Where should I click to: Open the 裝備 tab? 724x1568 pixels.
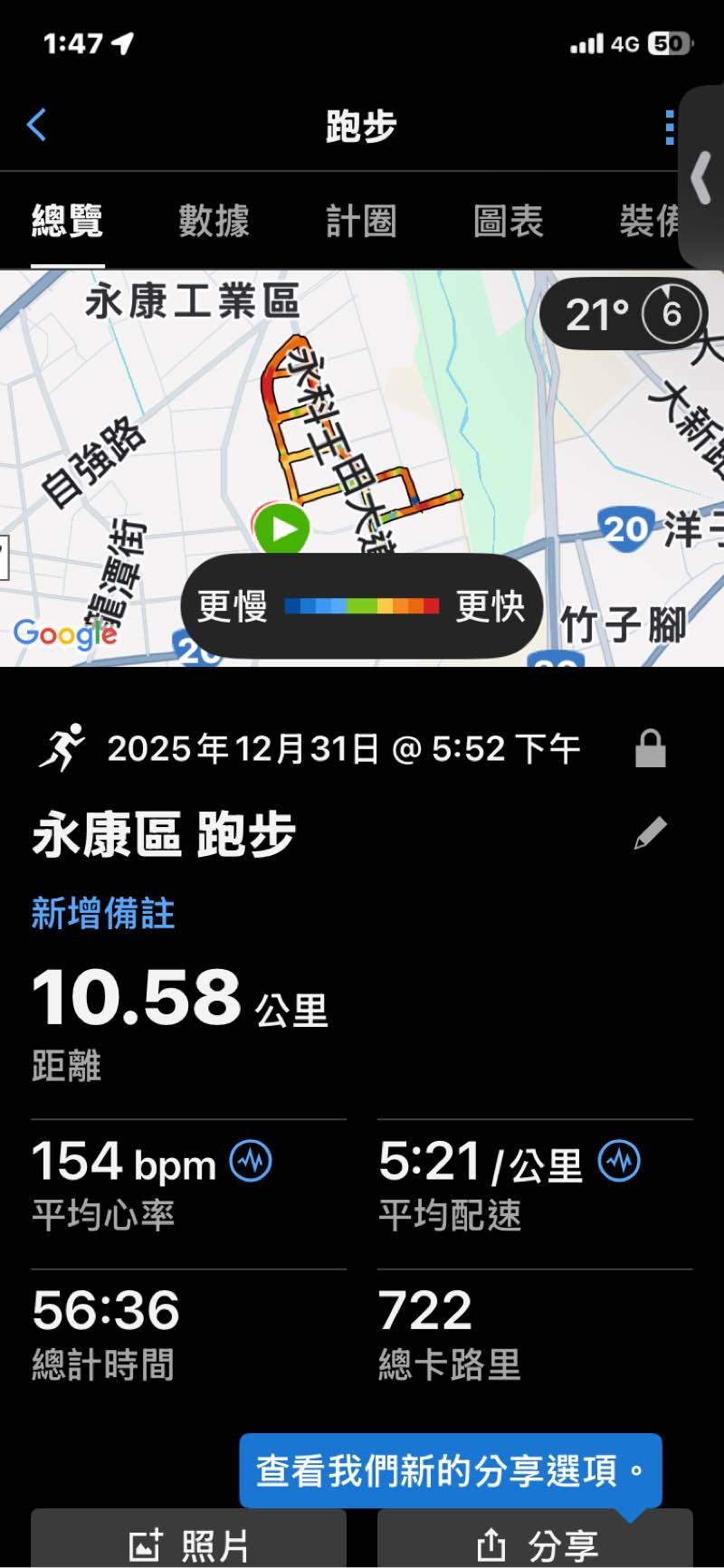tap(648, 221)
